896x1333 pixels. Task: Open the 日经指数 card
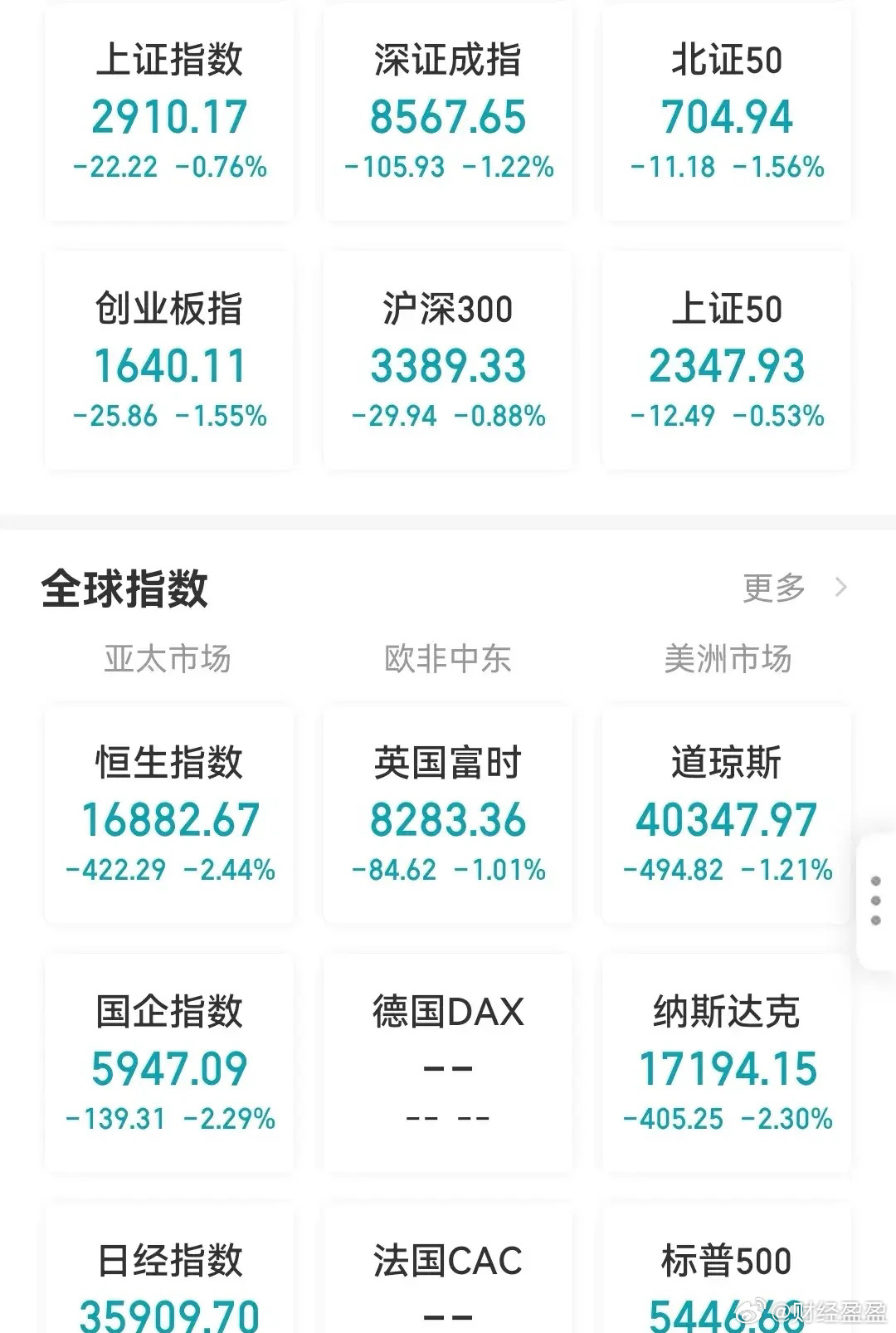point(170,1291)
